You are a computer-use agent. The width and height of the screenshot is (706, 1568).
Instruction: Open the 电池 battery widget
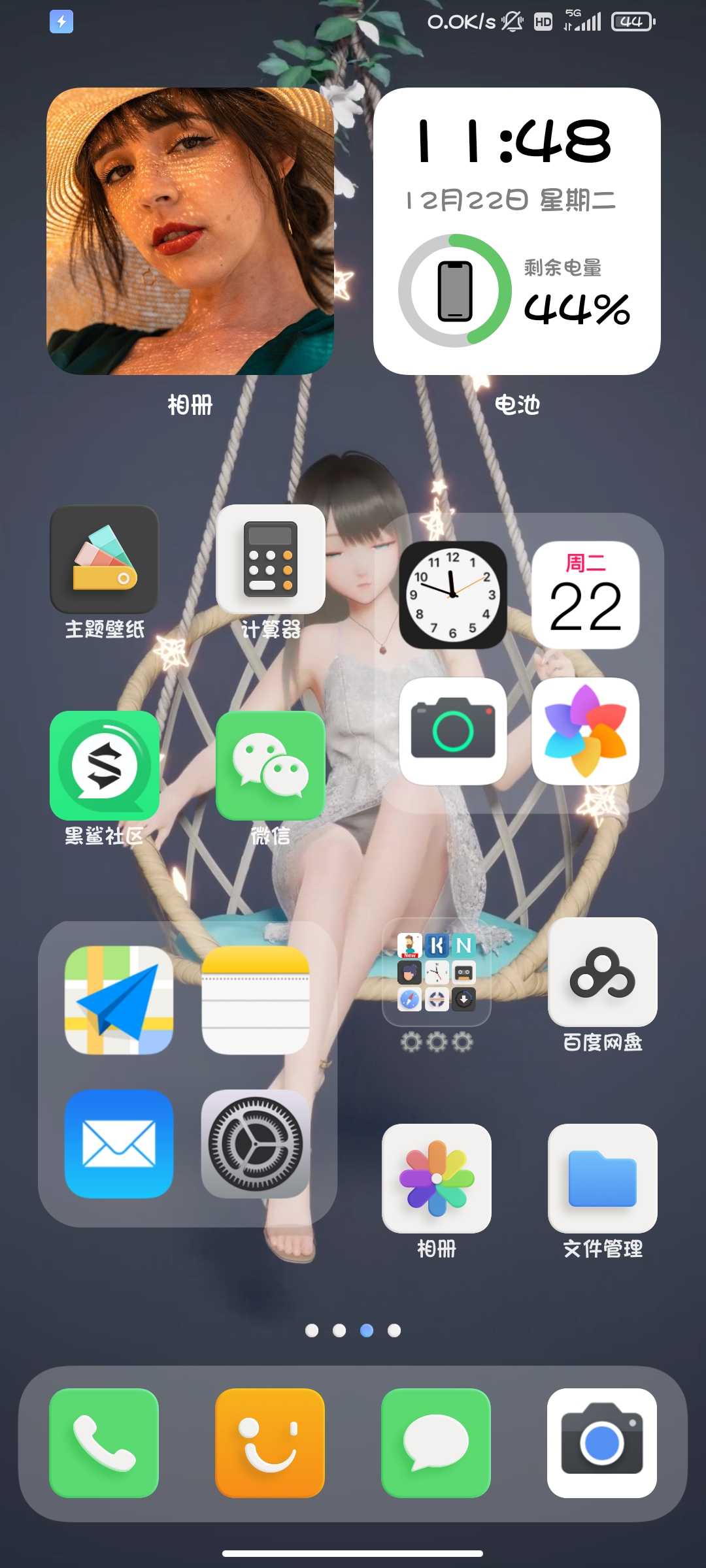tap(516, 231)
